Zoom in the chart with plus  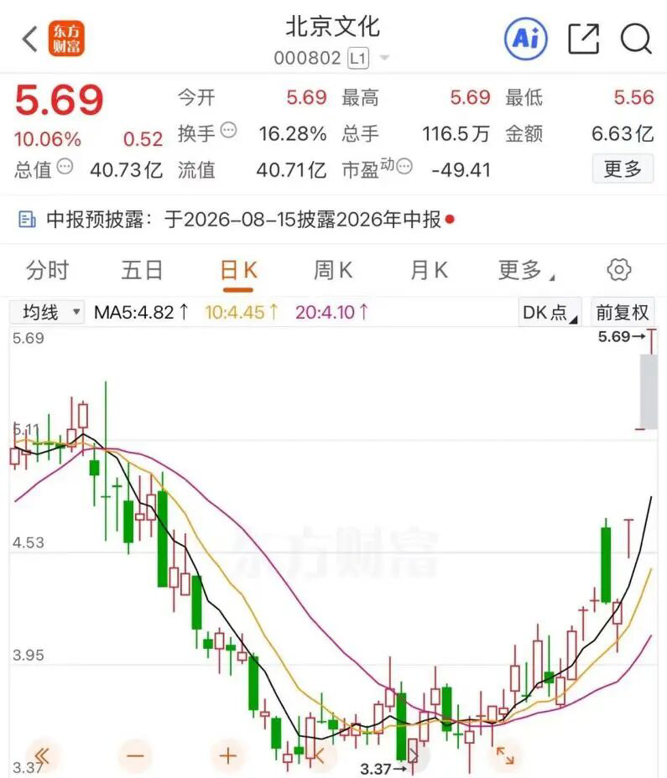pyautogui.click(x=228, y=756)
